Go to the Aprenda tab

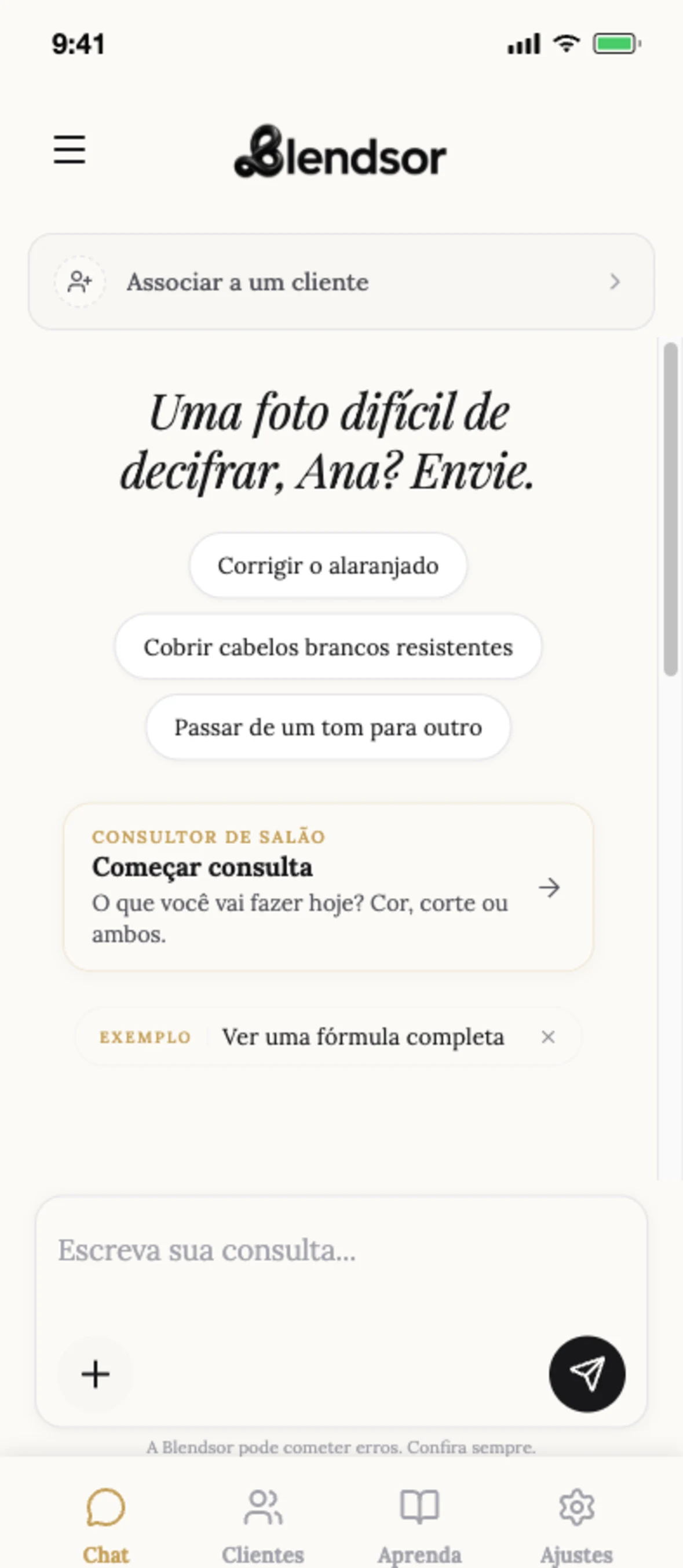pyautogui.click(x=419, y=1525)
